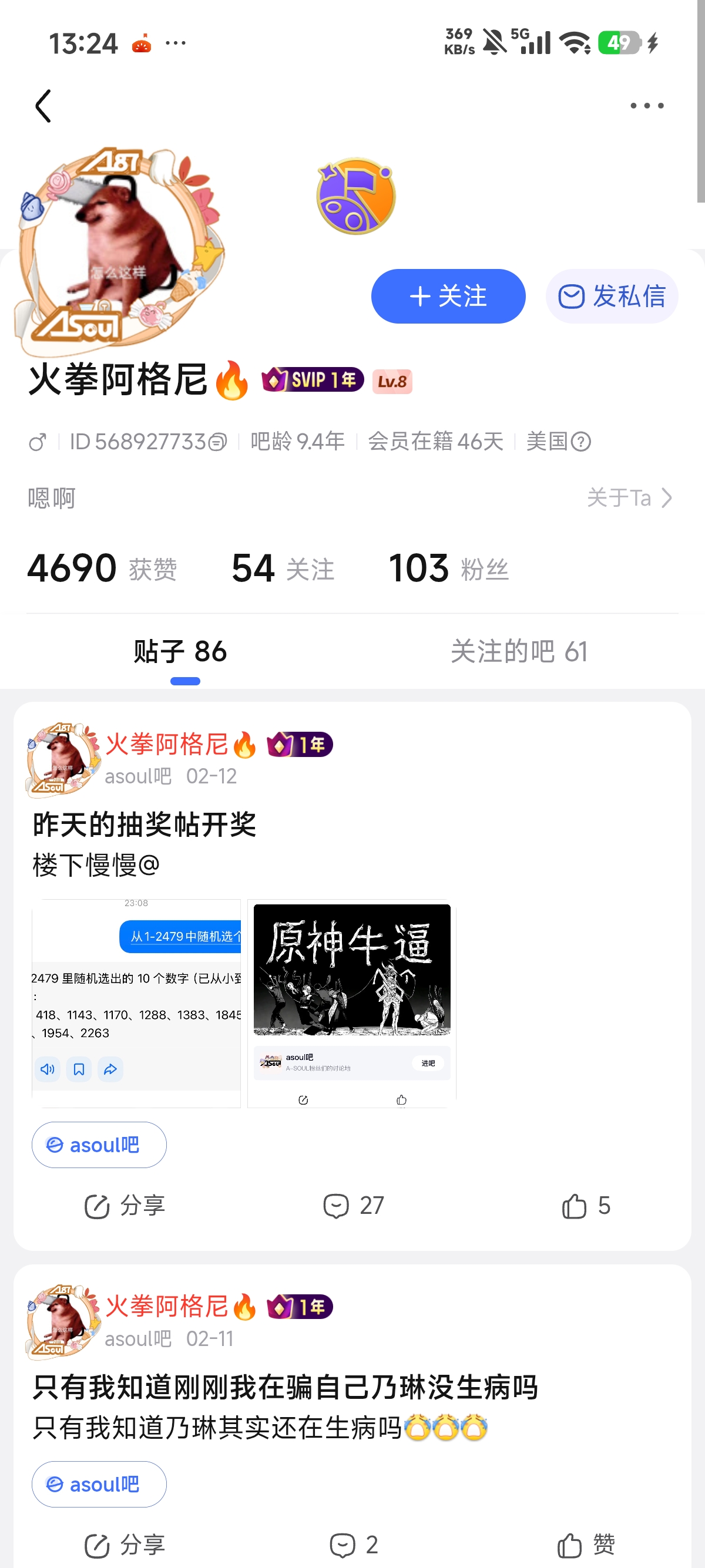
Task: Select the 贴子 86 tab
Action: [x=180, y=651]
